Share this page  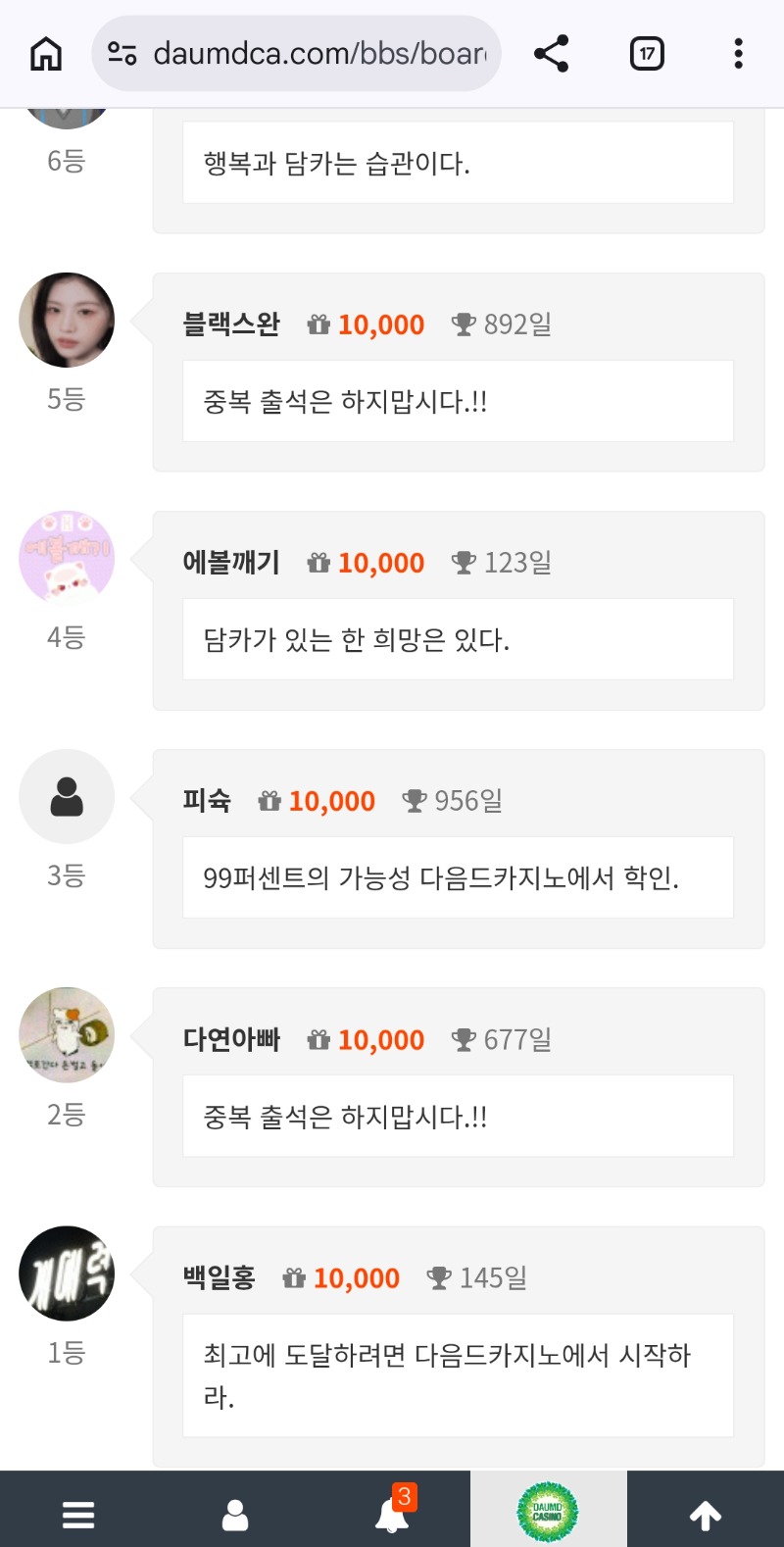[552, 53]
